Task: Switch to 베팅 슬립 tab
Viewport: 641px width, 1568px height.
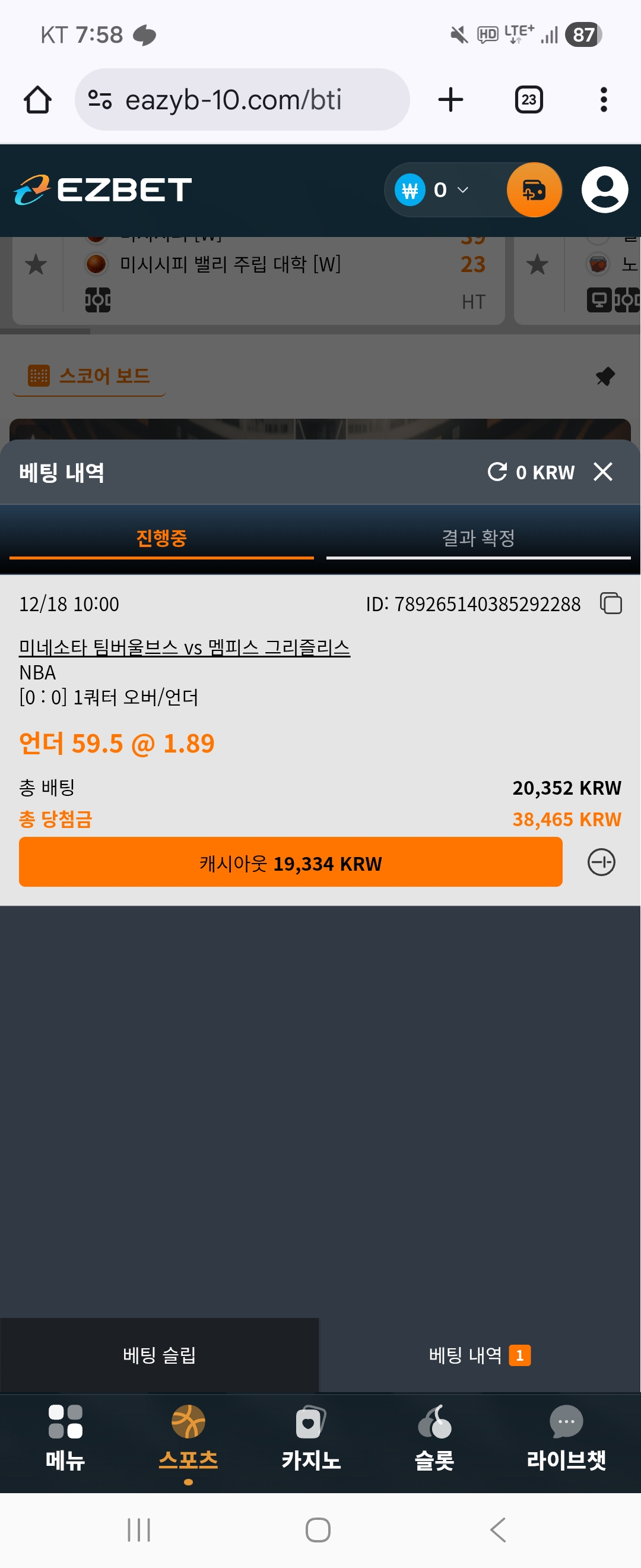Action: pos(159,1355)
